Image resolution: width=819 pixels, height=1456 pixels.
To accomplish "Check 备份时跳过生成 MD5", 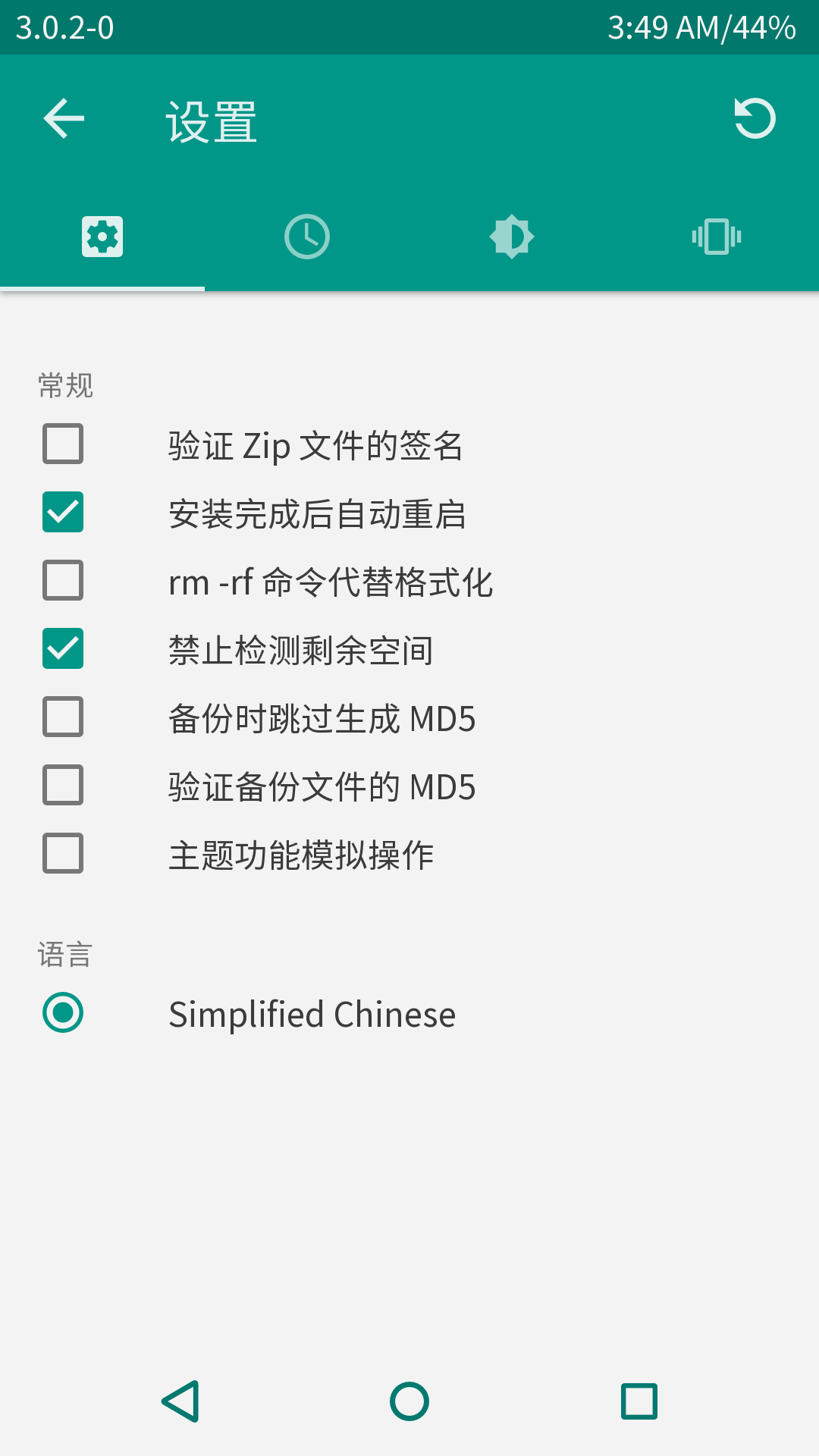I will point(63,717).
